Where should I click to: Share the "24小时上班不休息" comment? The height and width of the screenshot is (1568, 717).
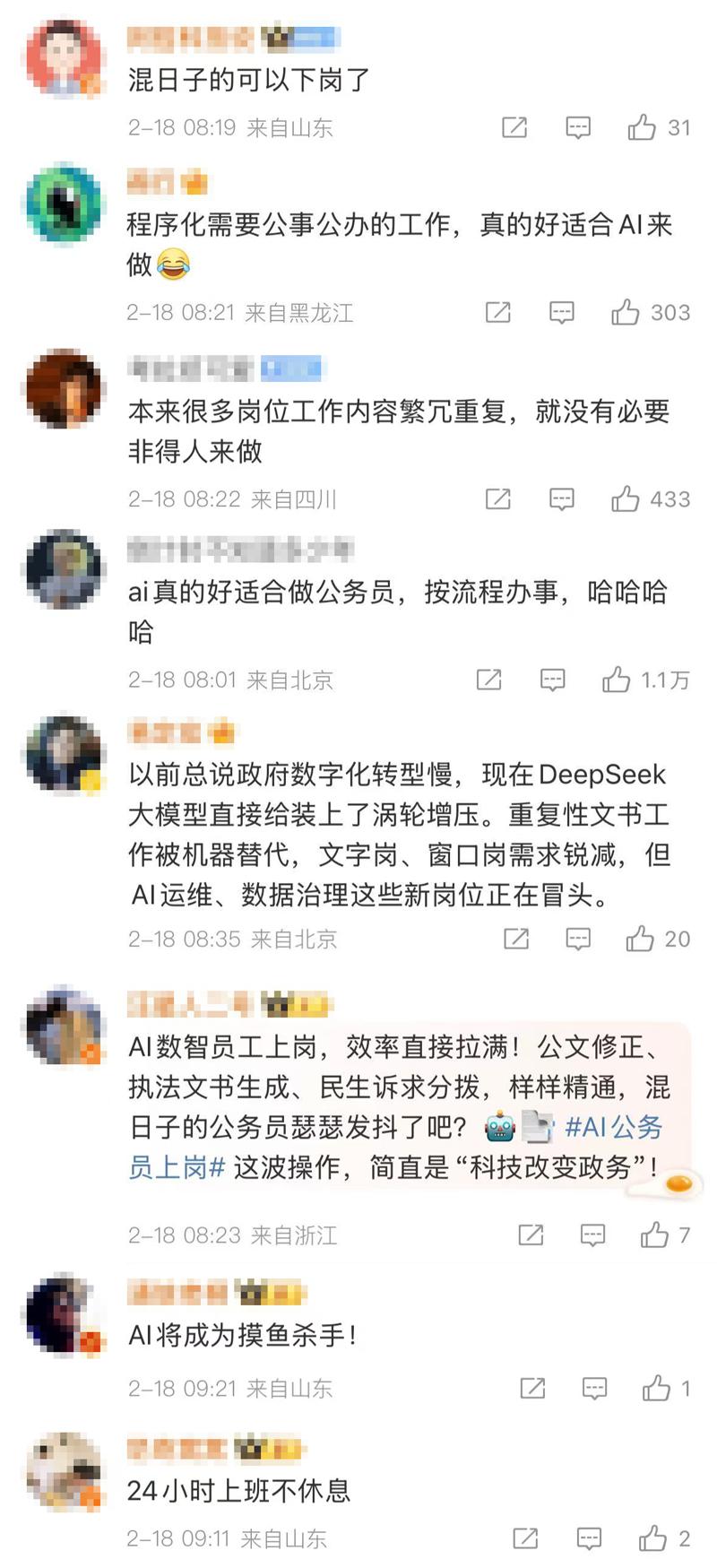coord(525,1539)
